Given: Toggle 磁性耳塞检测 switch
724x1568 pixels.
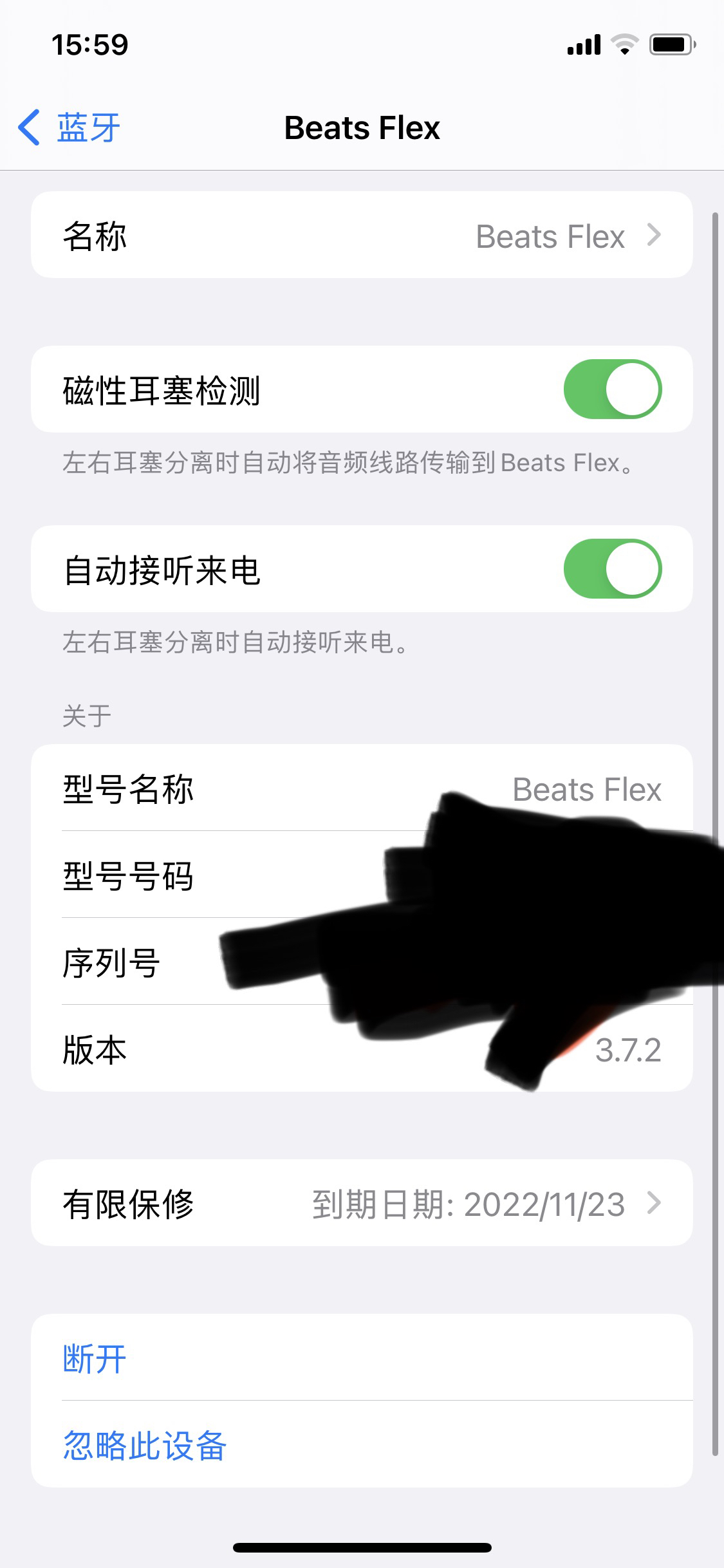Looking at the screenshot, I should 612,389.
